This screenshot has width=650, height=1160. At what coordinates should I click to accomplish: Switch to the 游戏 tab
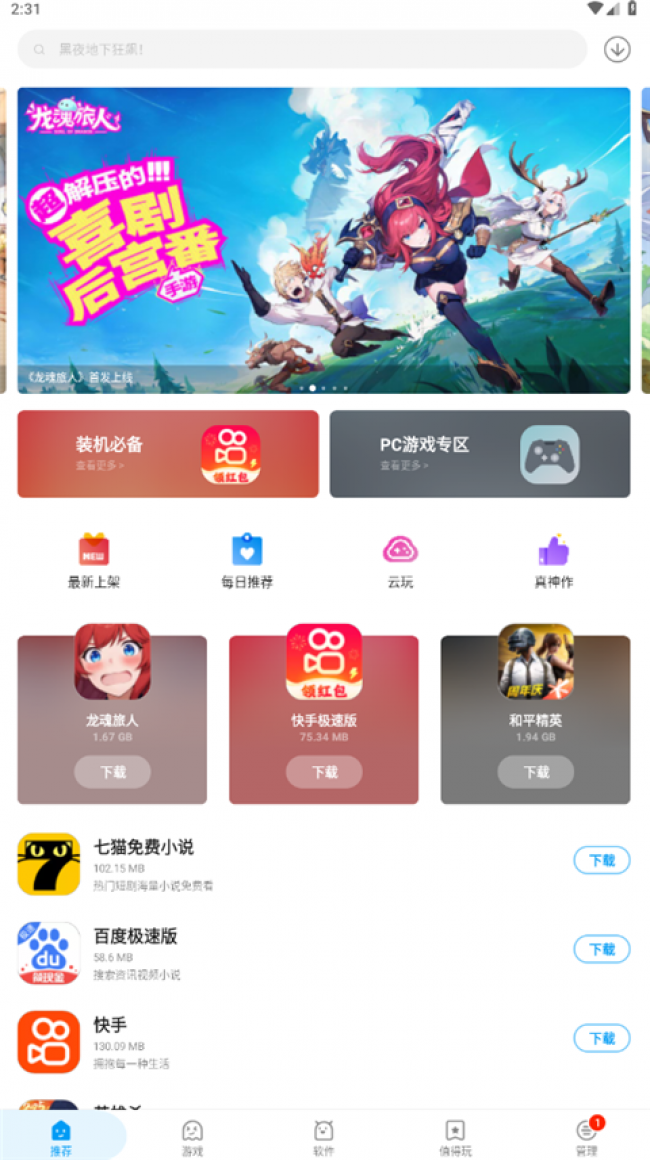pyautogui.click(x=192, y=1137)
